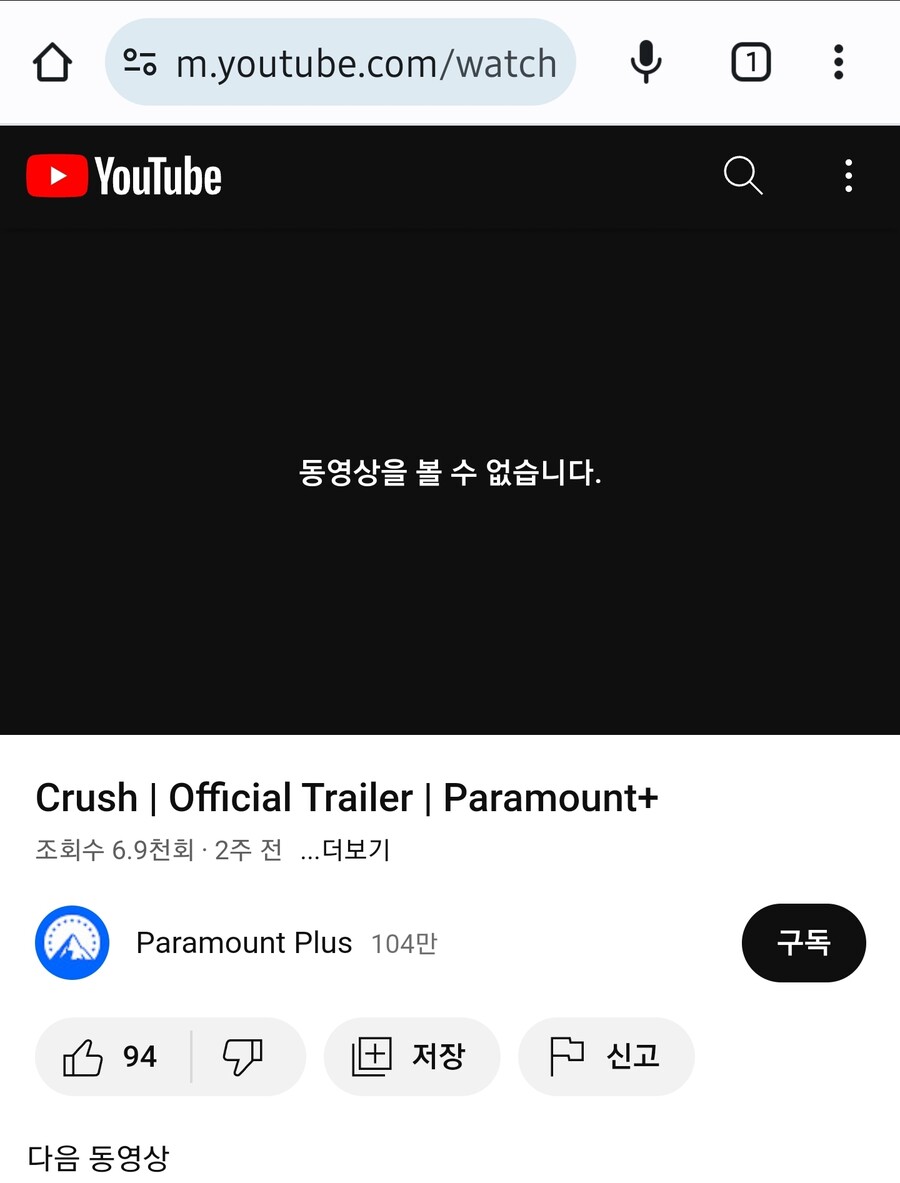The image size is (900, 1183).
Task: Open the Paramount Plus channel name link
Action: click(244, 942)
